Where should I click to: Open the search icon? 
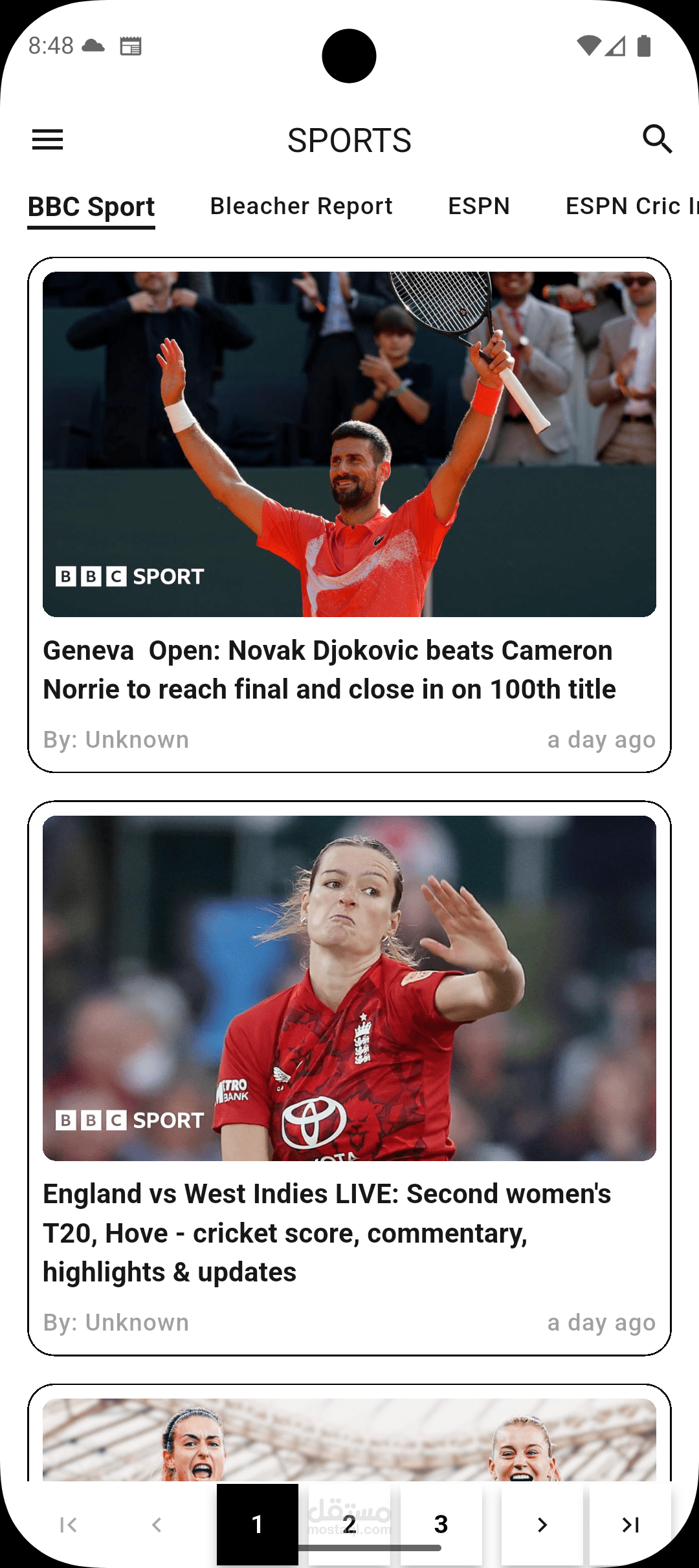click(657, 140)
